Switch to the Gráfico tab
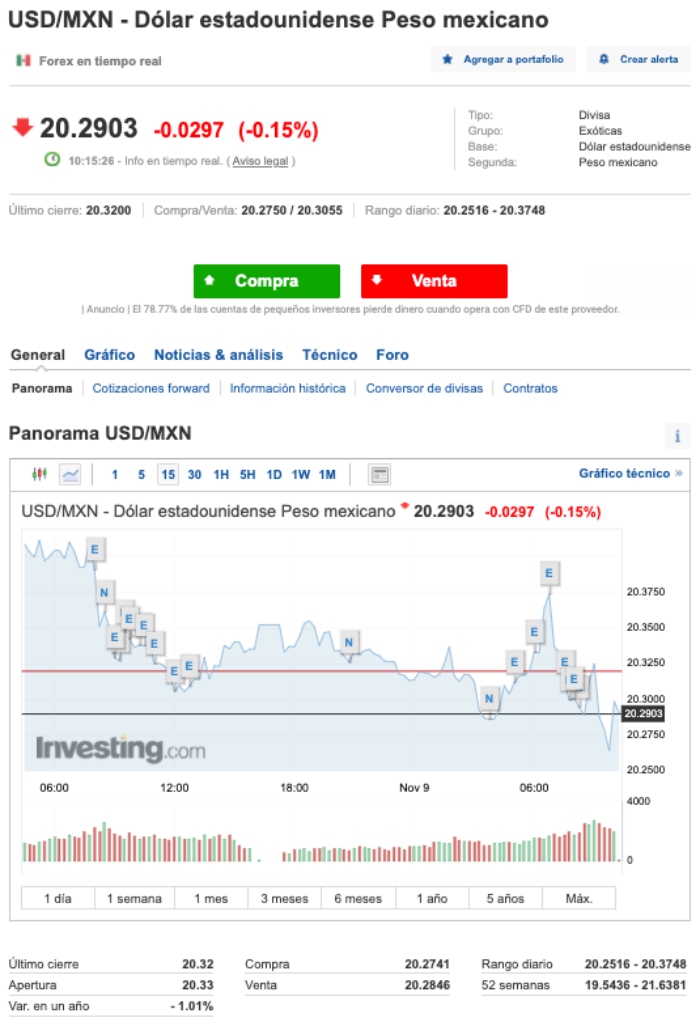Screen dimensions: 700x1026 109,355
